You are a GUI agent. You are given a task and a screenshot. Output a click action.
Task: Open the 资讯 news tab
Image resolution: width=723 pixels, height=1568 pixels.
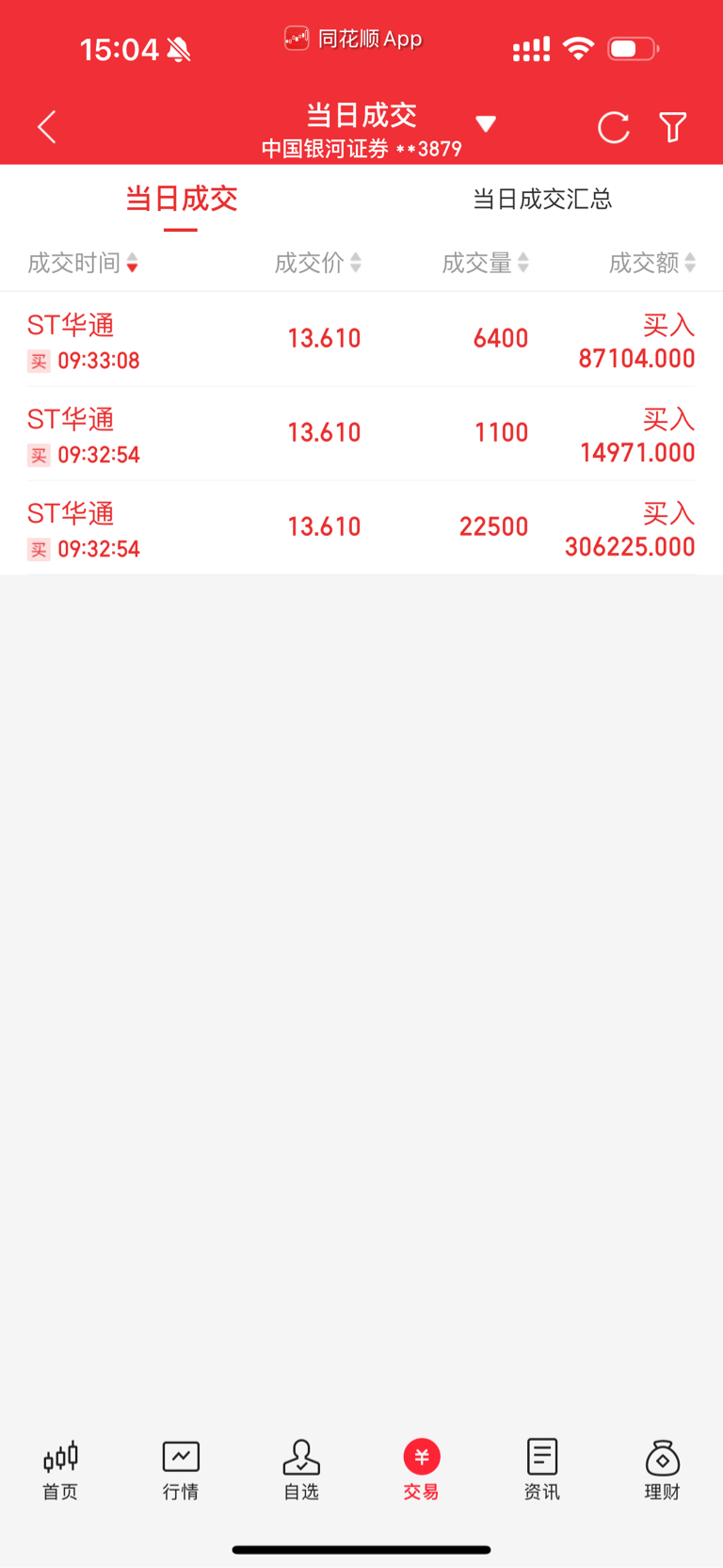coord(542,1470)
